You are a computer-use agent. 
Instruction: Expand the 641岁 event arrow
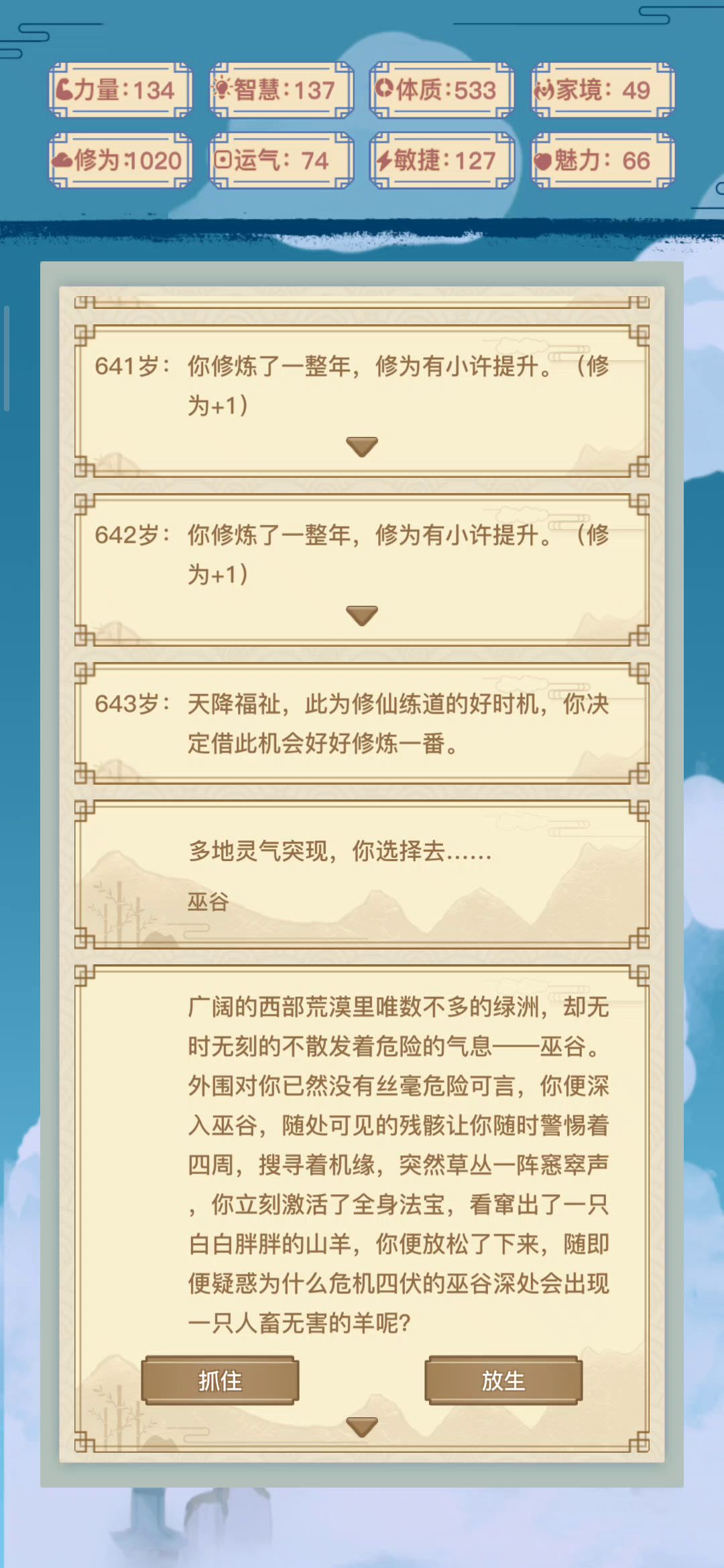362,446
